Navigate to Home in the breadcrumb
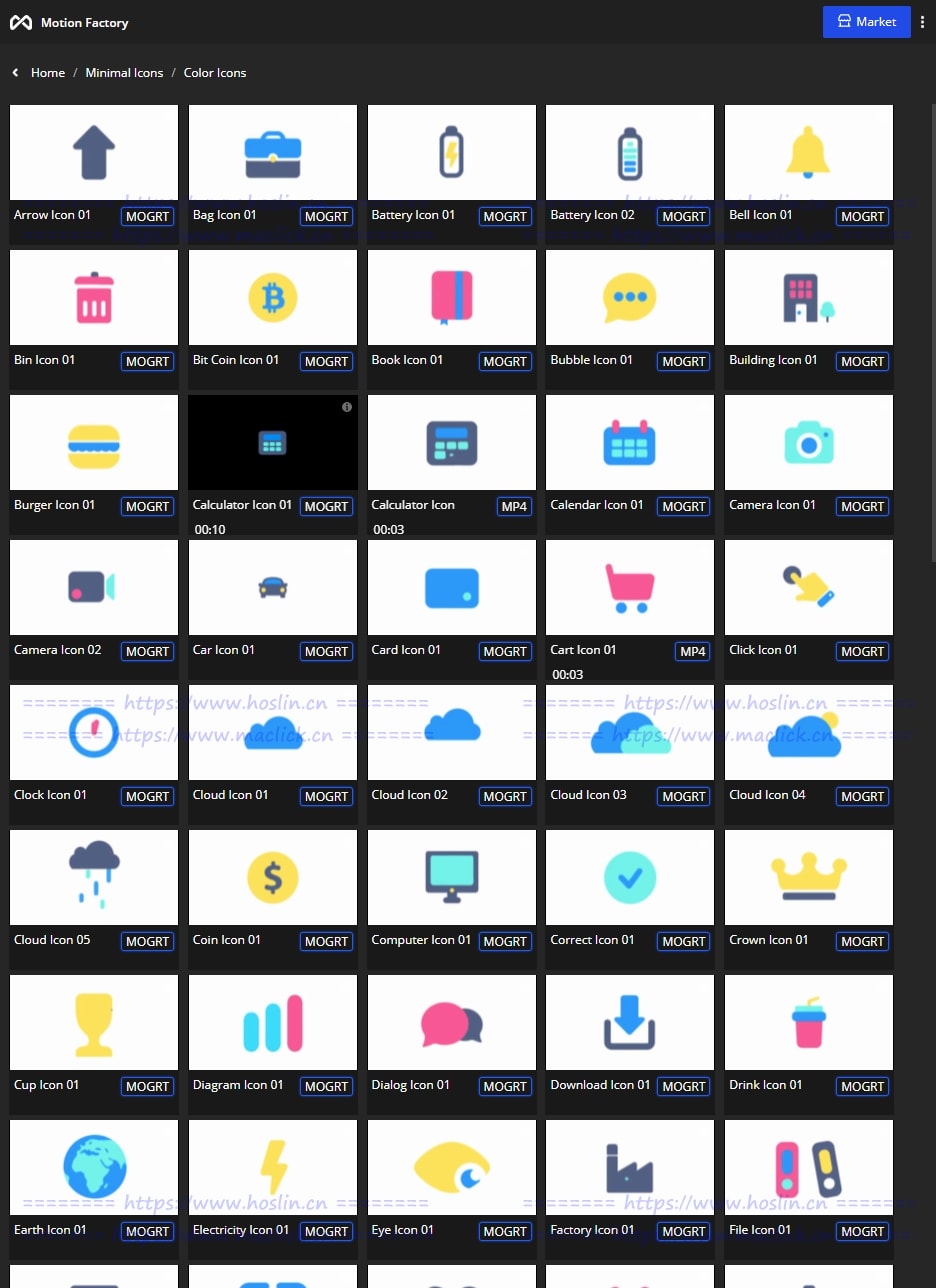The height and width of the screenshot is (1288, 936). 48,73
